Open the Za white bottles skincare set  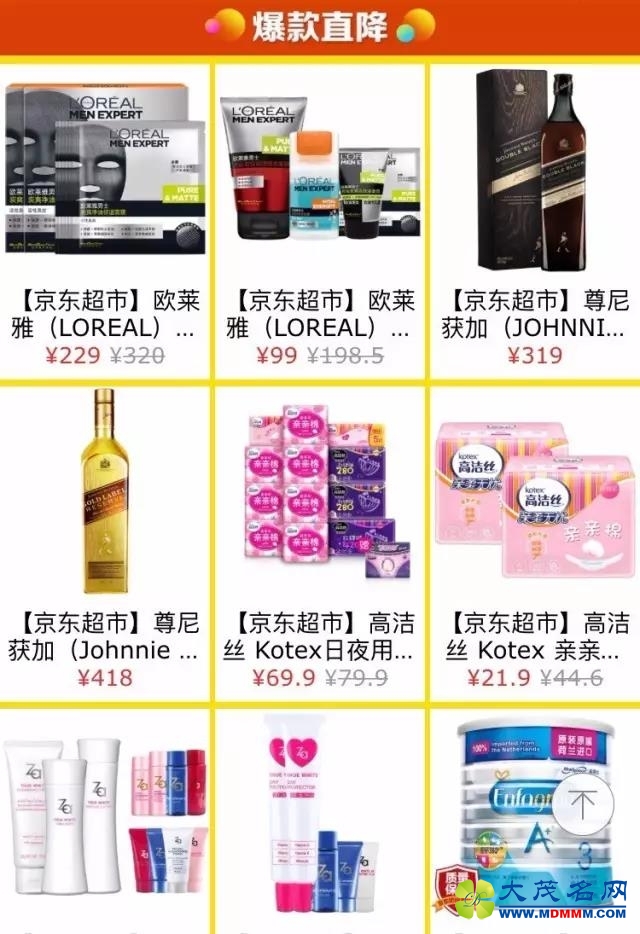pyautogui.click(x=105, y=815)
